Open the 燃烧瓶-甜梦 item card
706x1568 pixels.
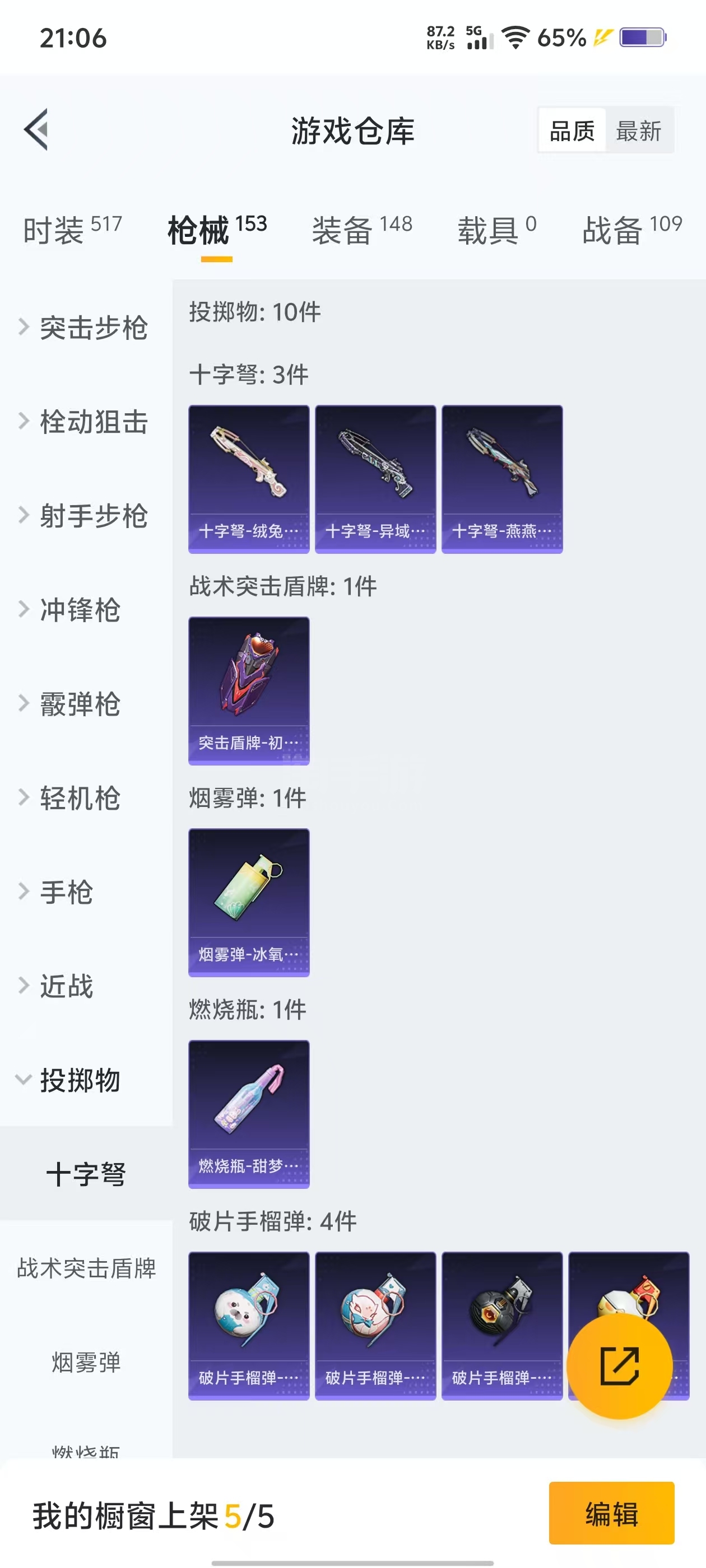249,1114
